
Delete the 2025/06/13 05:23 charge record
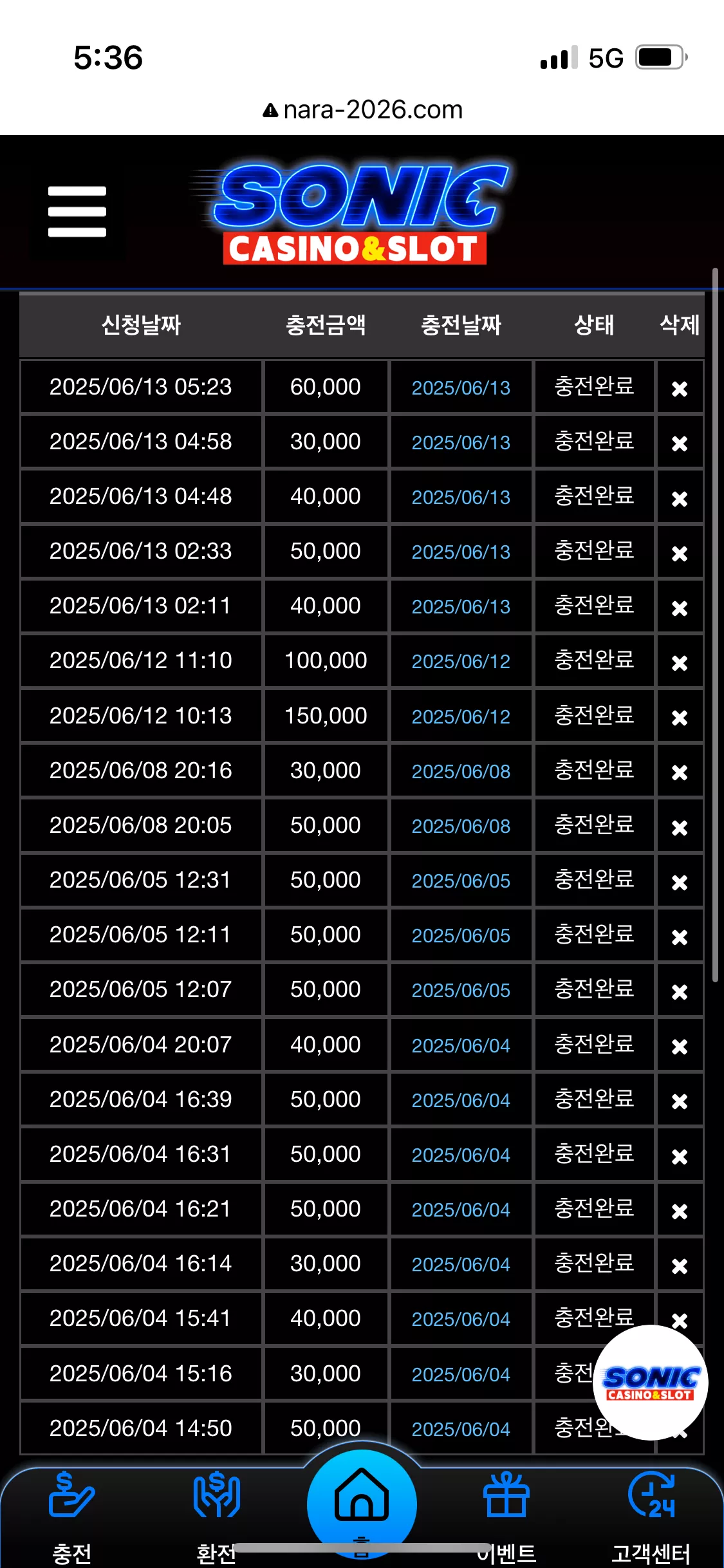pyautogui.click(x=680, y=389)
